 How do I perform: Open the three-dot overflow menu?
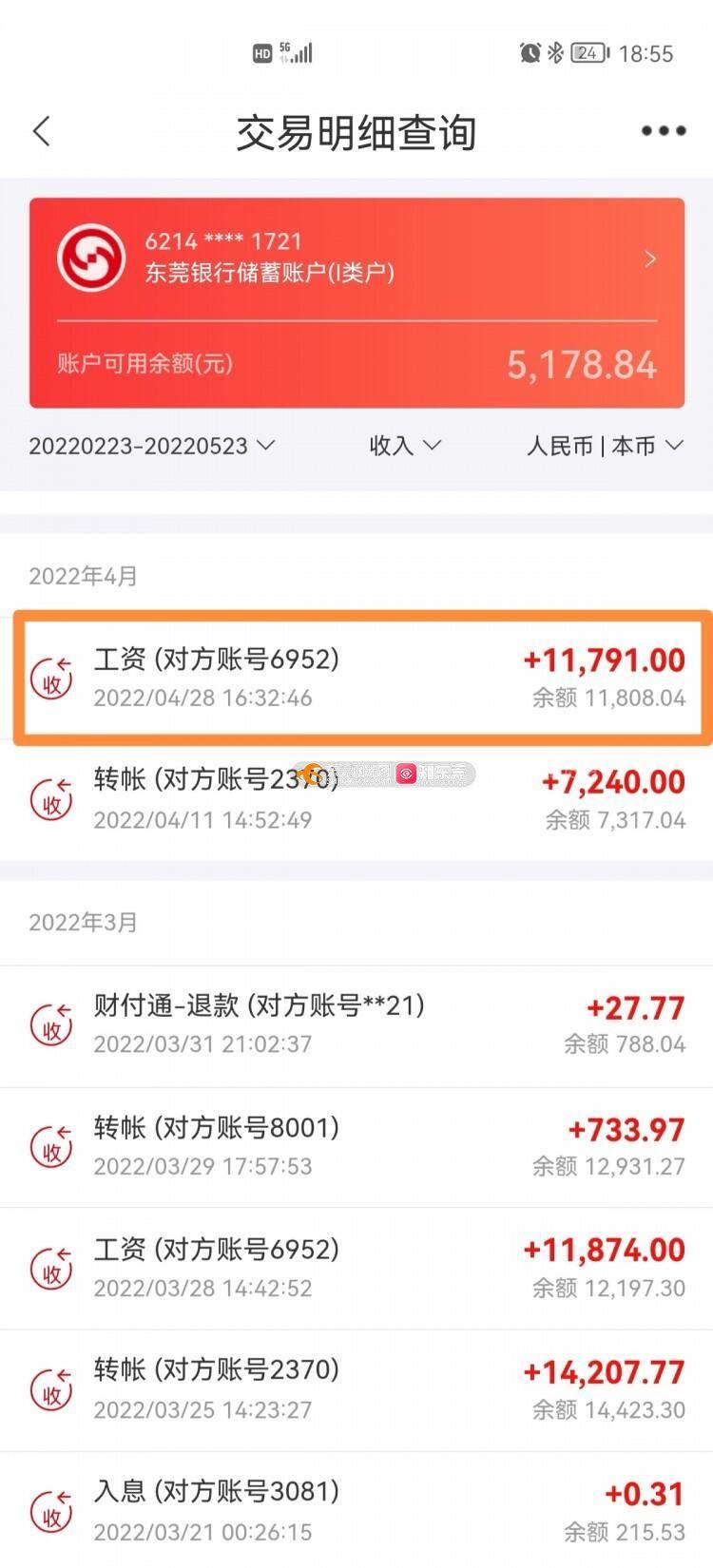pos(663,131)
